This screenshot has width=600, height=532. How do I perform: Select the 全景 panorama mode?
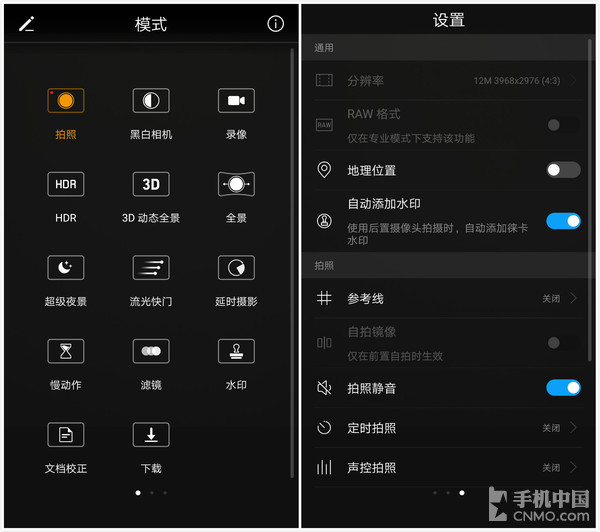pyautogui.click(x=236, y=185)
